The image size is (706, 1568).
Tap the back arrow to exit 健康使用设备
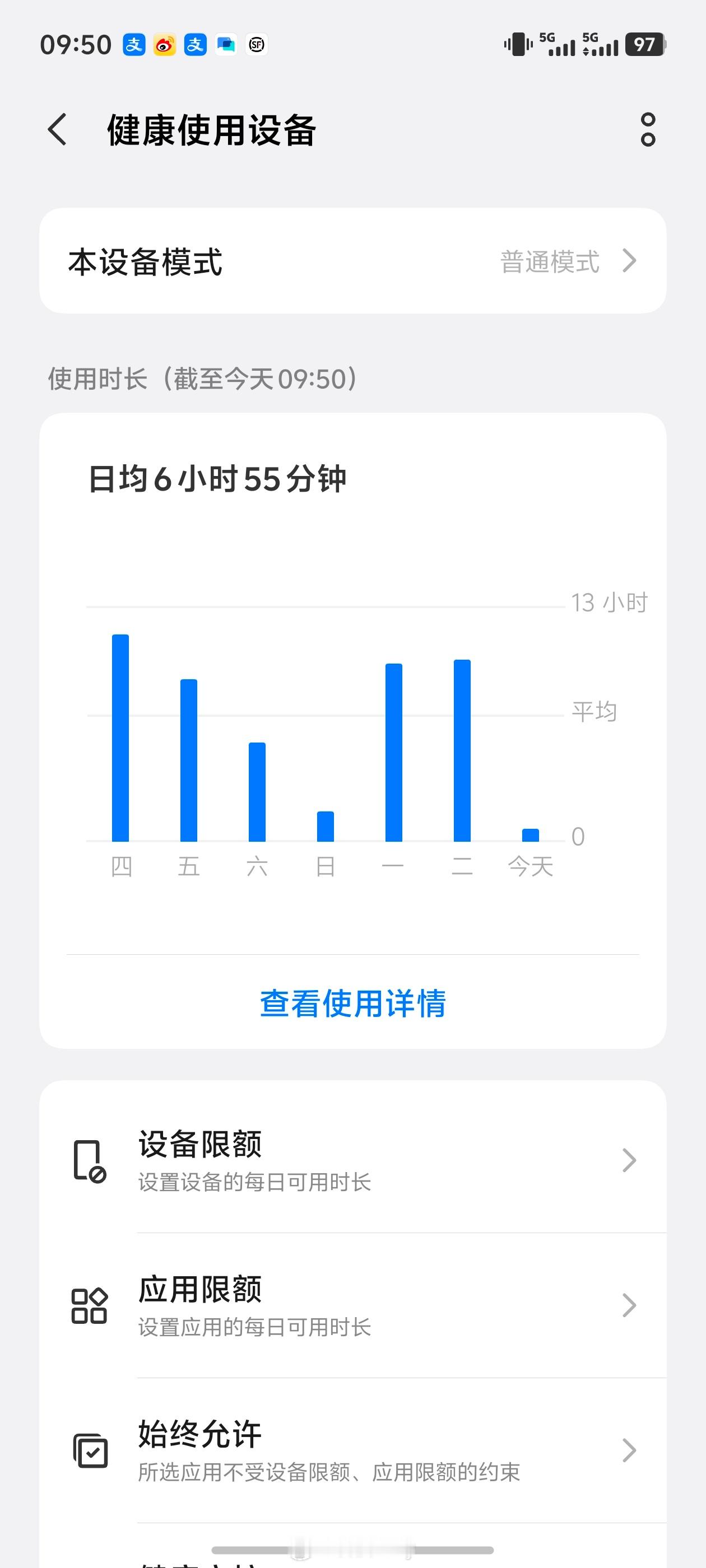click(55, 130)
